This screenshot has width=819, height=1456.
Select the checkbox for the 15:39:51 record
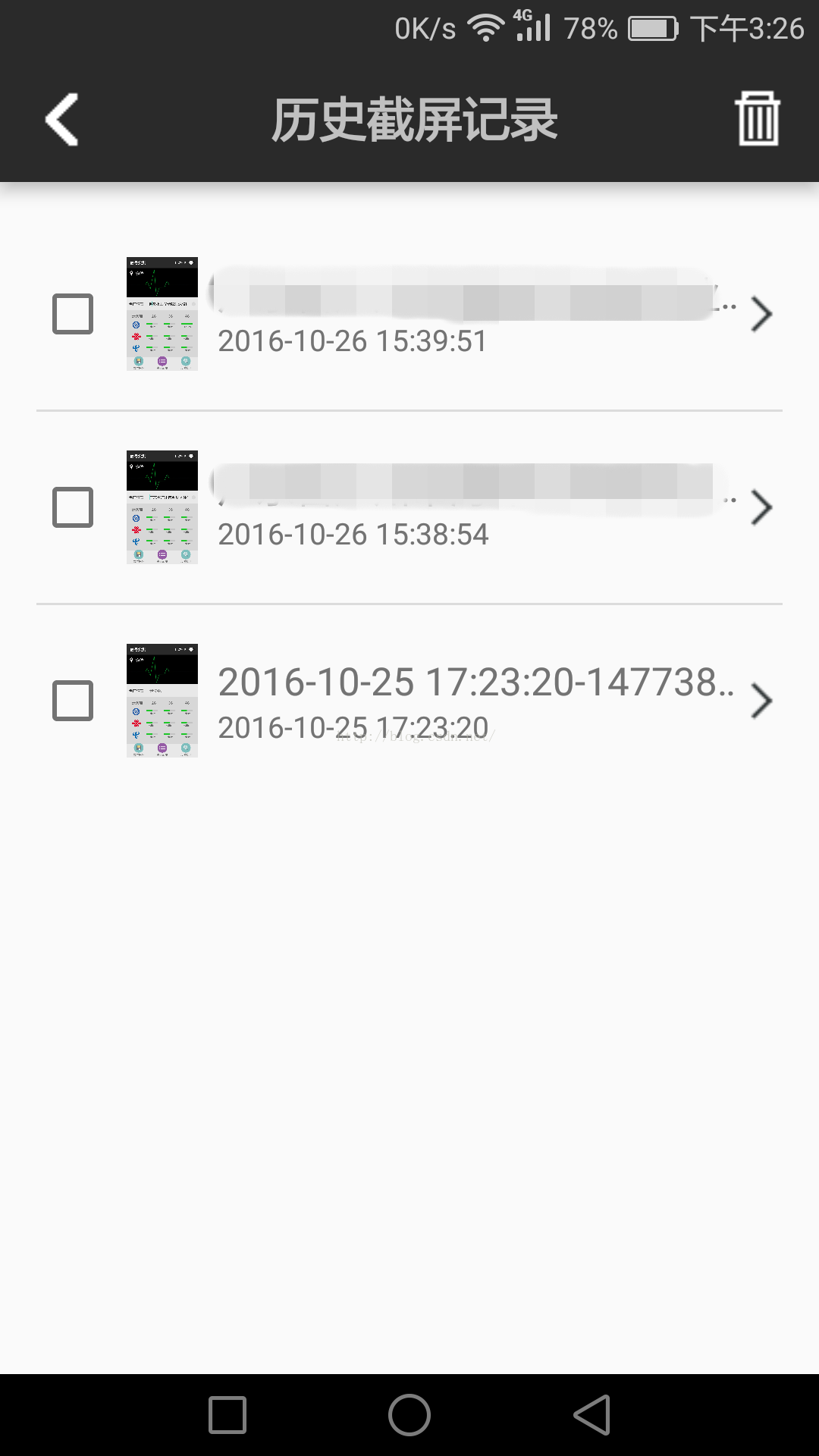[x=73, y=314]
